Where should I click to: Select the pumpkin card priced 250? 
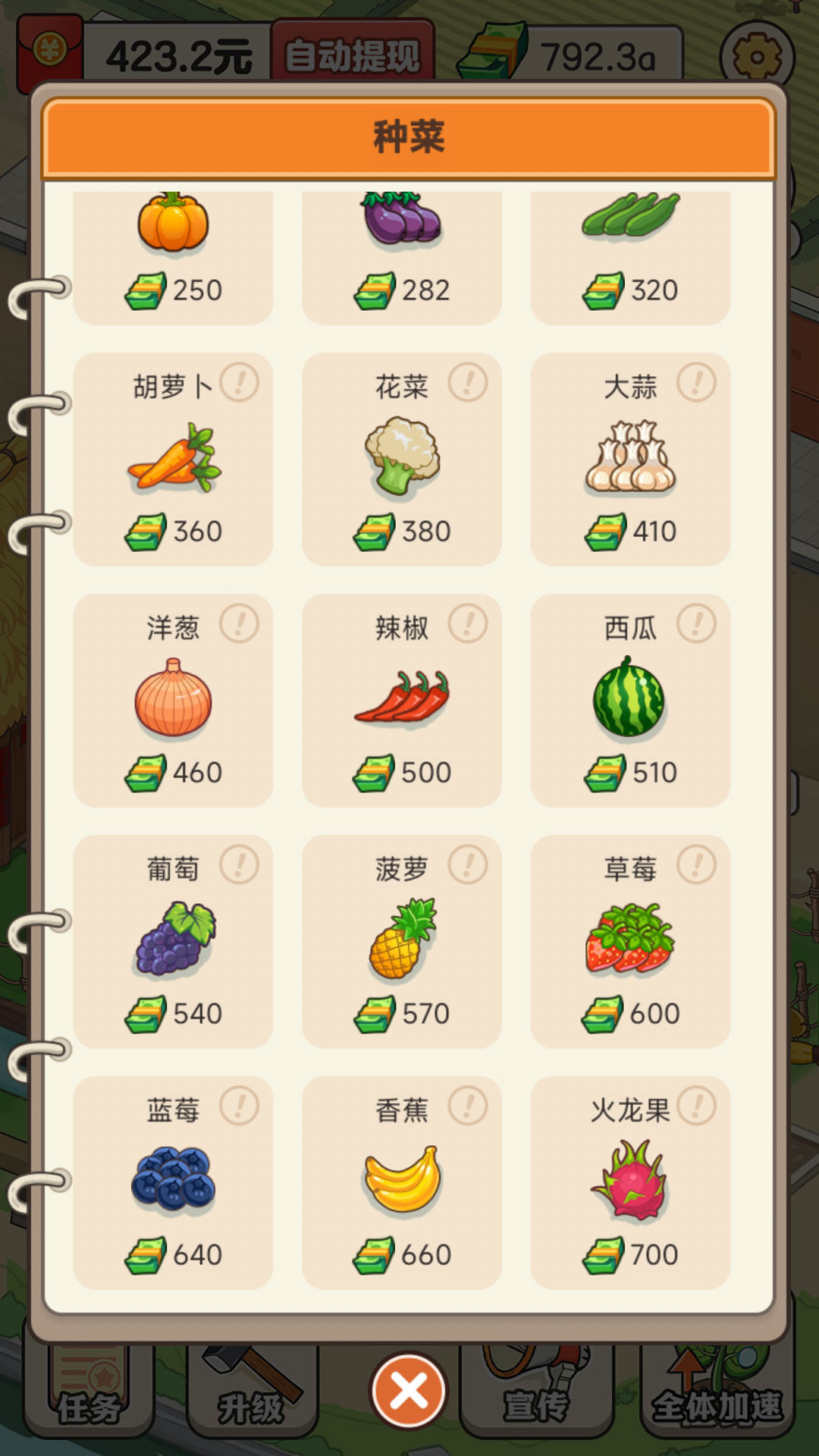[173, 258]
